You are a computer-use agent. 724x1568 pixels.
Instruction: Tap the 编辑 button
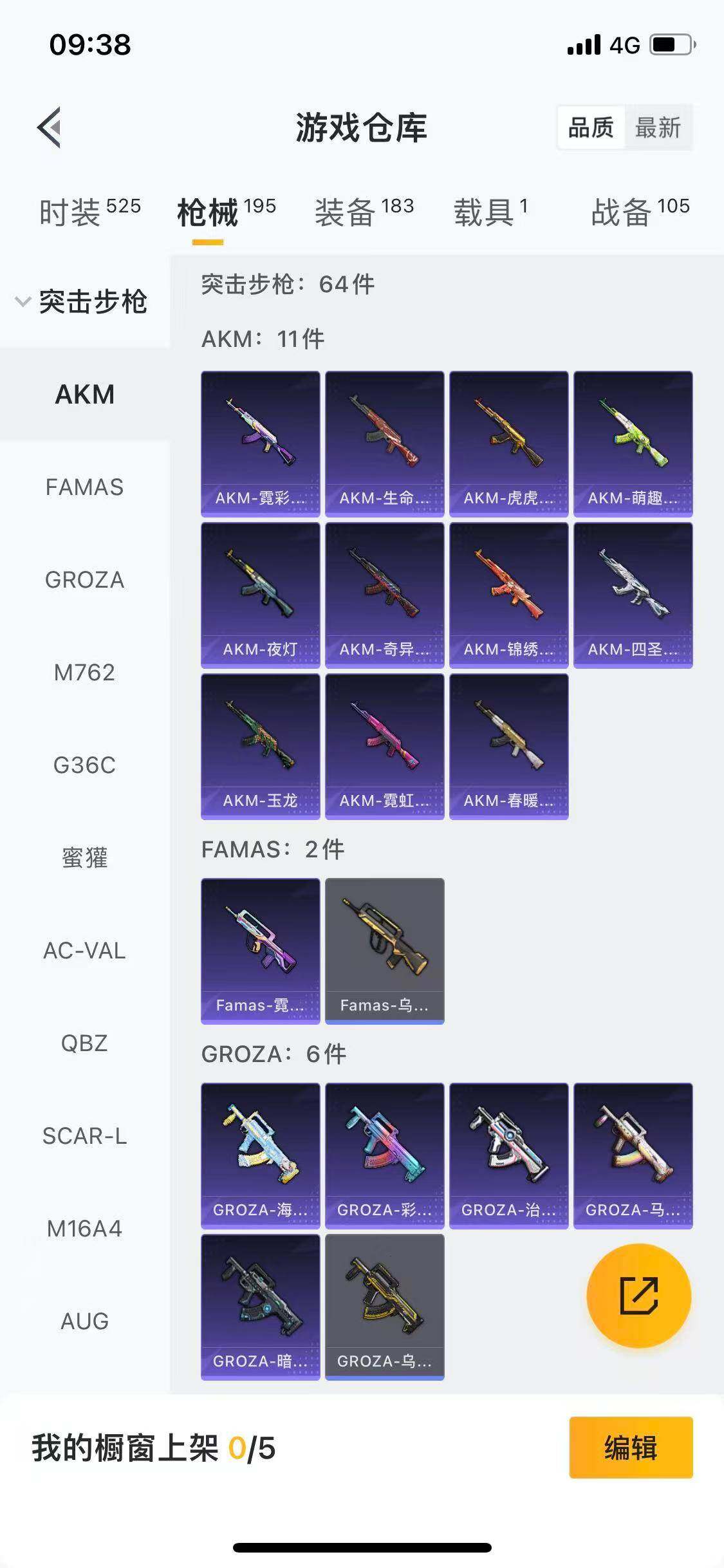[x=630, y=1448]
